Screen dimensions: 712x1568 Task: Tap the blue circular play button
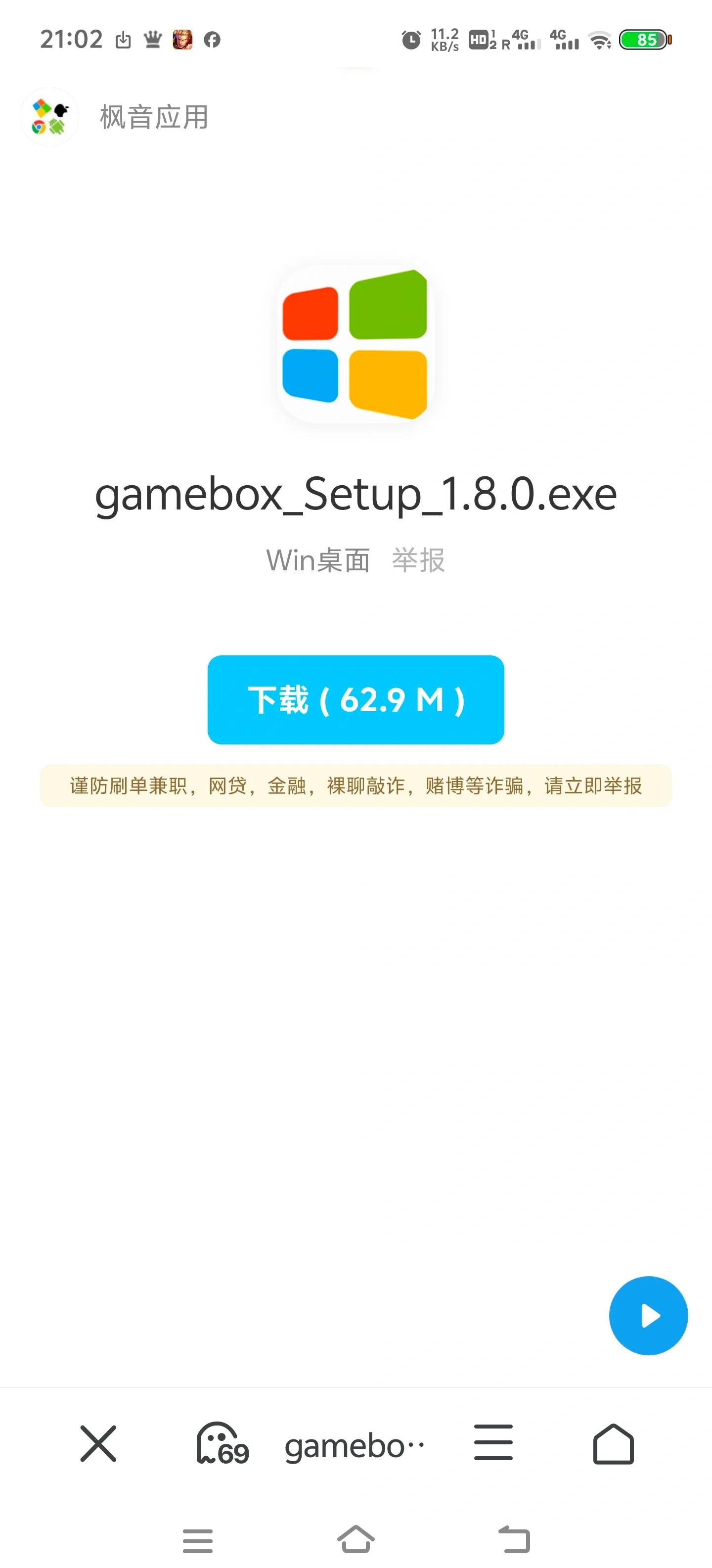[648, 1315]
